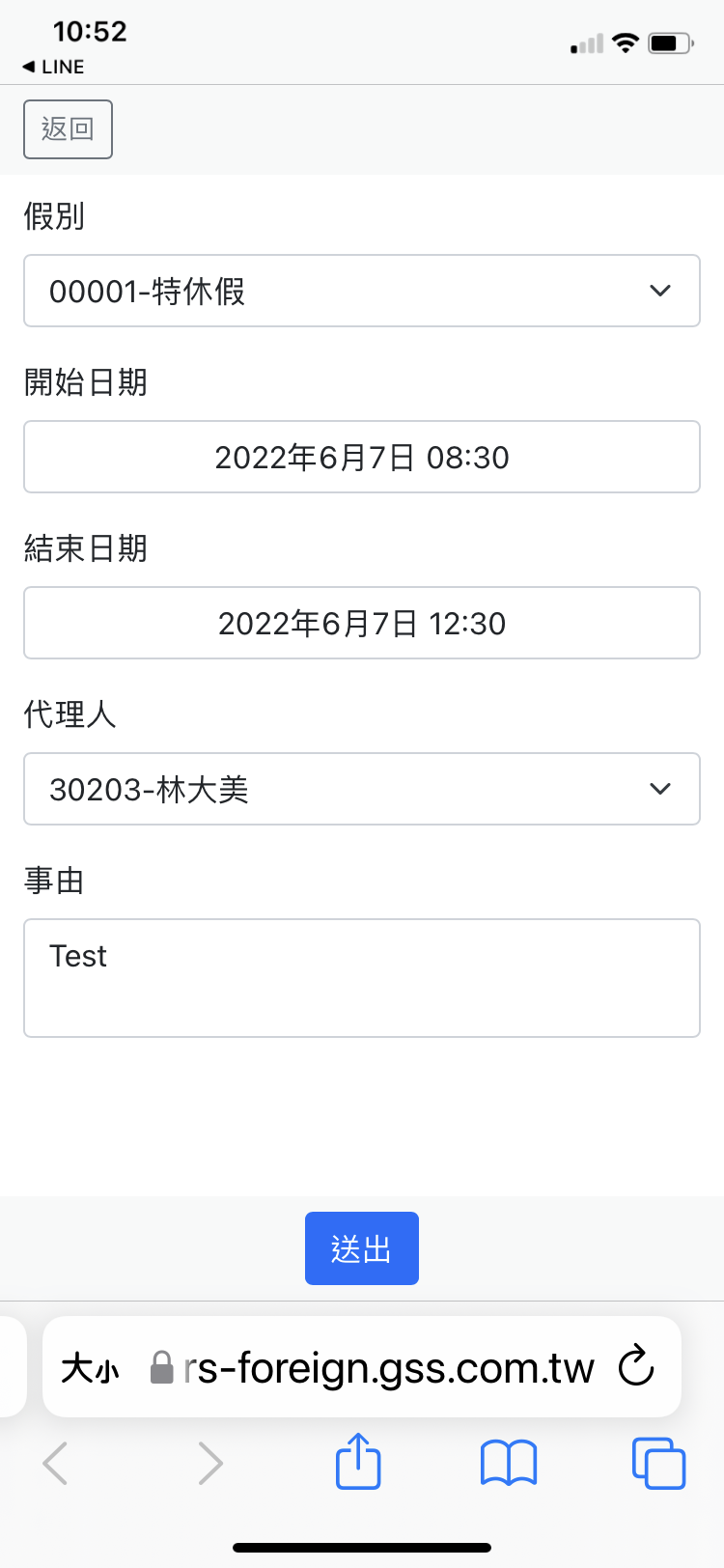Reload the page in Safari
This screenshot has height=1568, width=724.
(x=636, y=1366)
